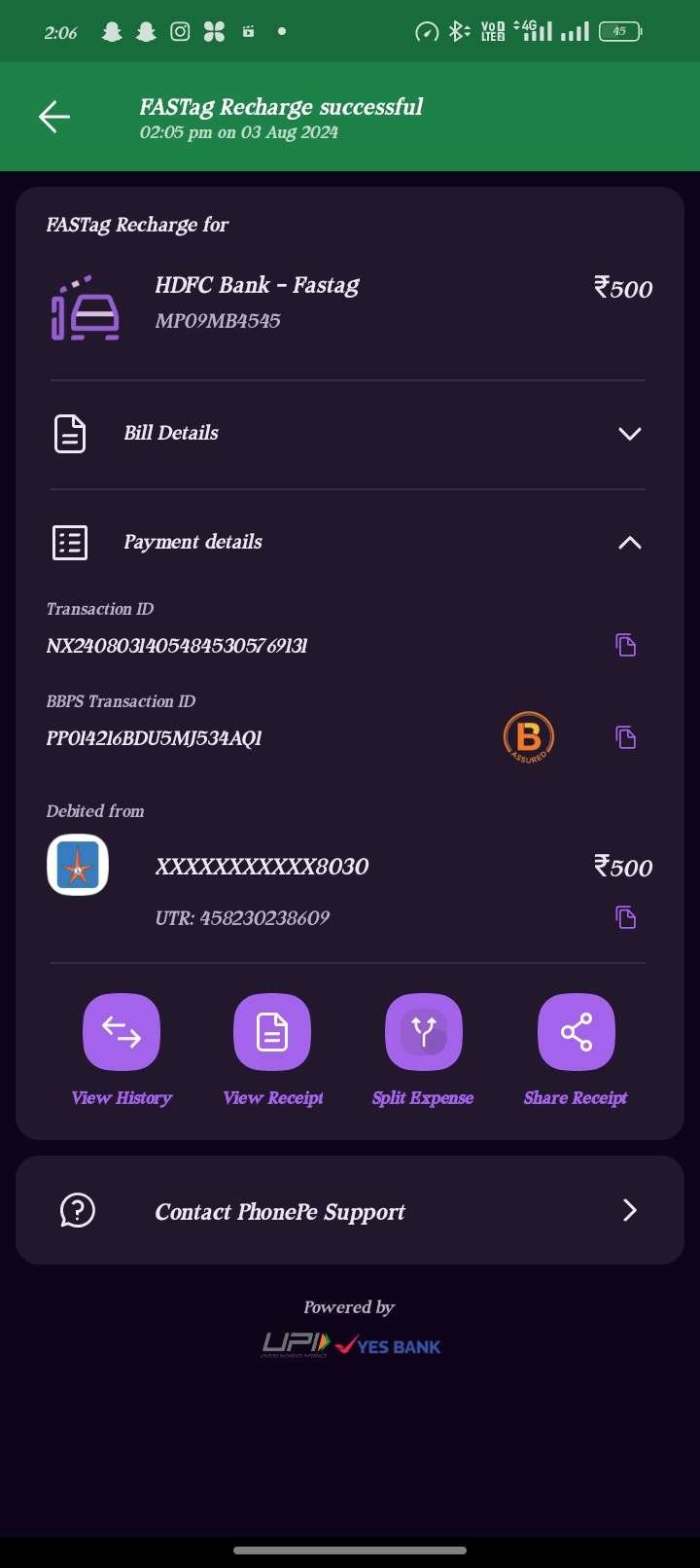Open View History
700x1568 pixels.
coord(122,1032)
